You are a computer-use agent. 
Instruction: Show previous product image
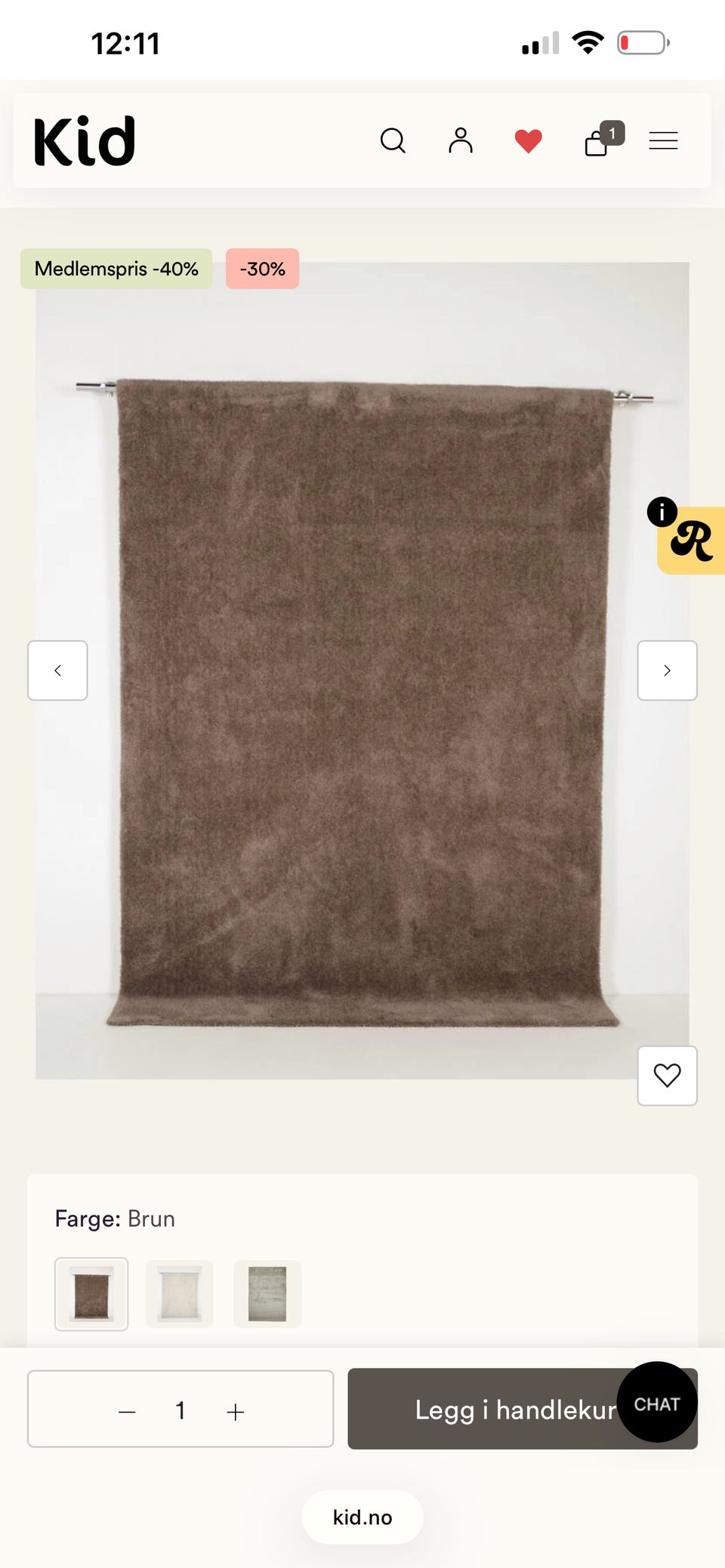(x=57, y=670)
